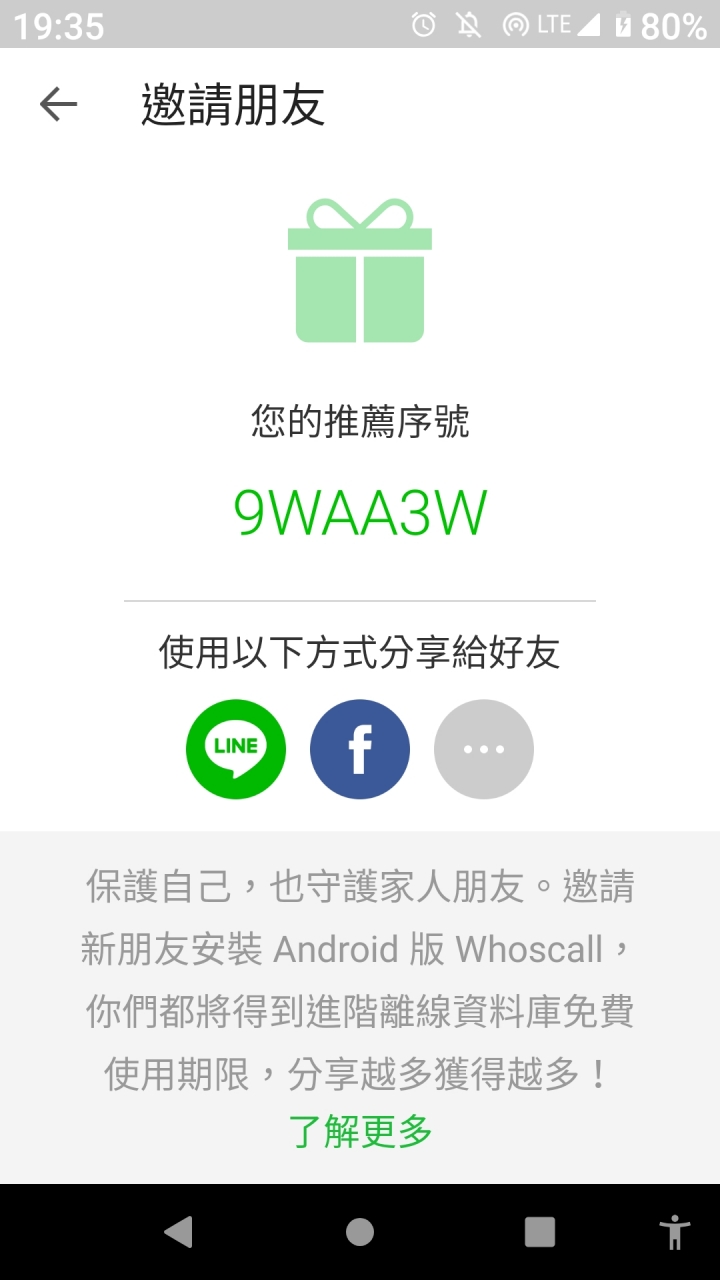Open the 了解更多 link
The image size is (720, 1280).
[360, 1132]
